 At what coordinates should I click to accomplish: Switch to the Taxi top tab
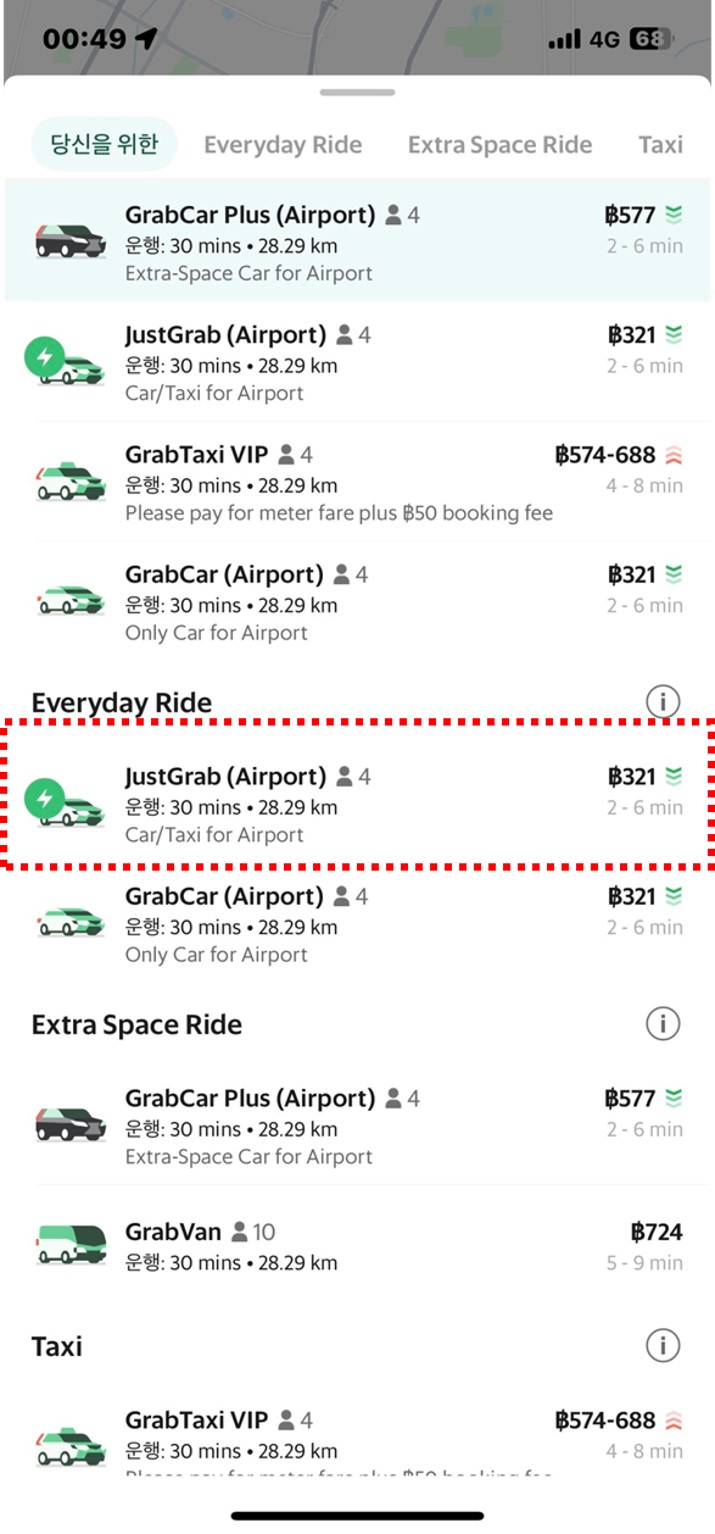[661, 145]
